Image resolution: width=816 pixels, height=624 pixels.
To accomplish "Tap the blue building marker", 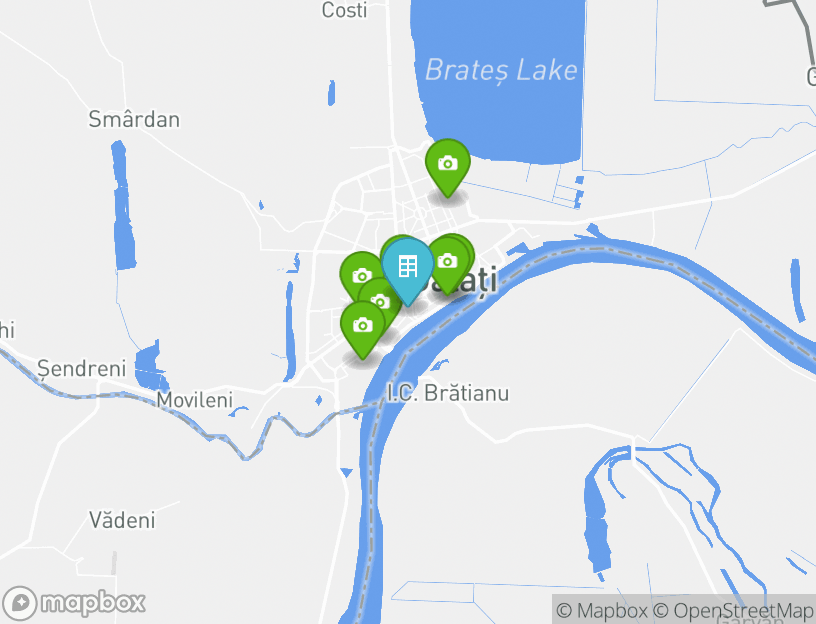I will (407, 267).
